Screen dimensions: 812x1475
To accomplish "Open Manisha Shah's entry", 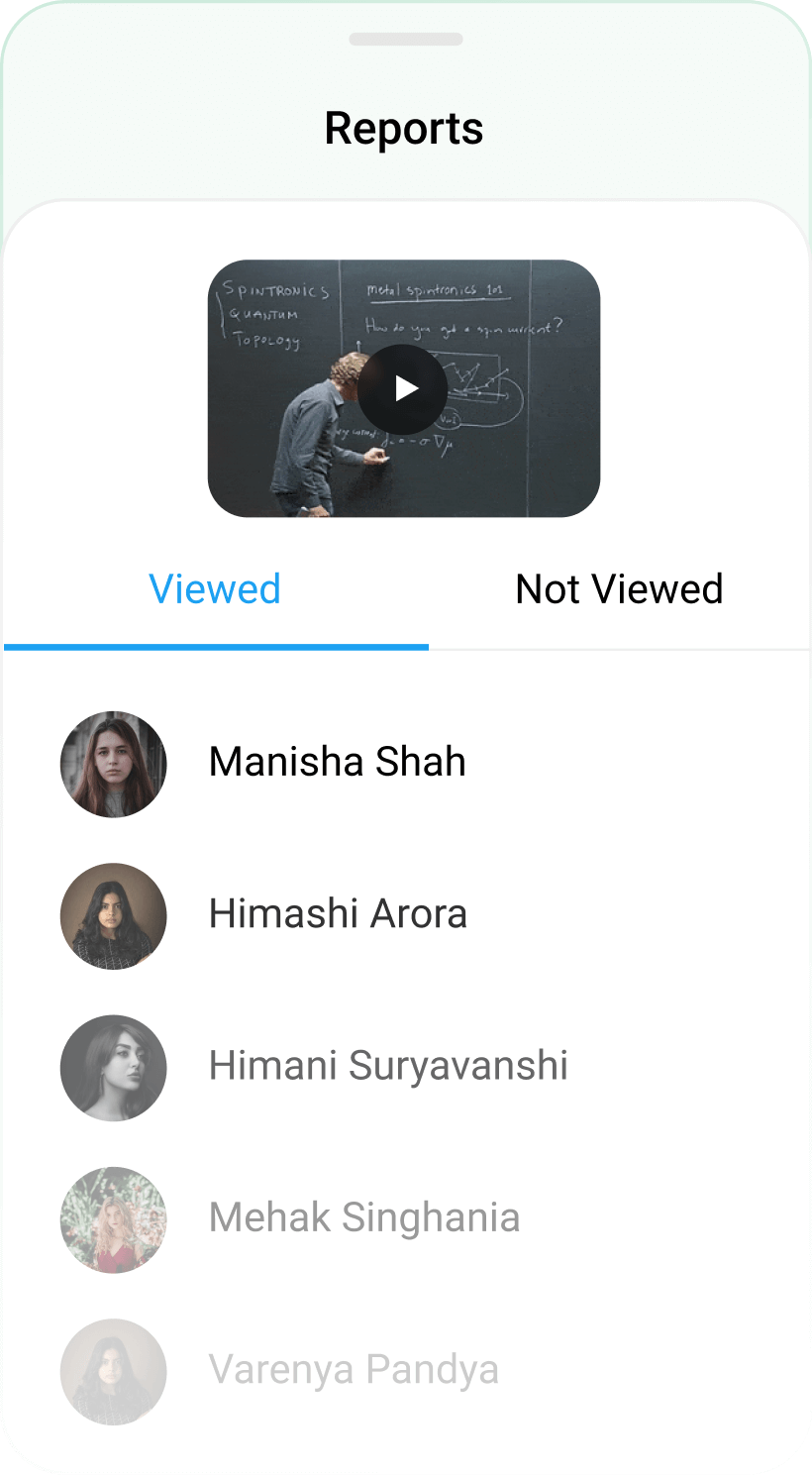I will point(406,763).
